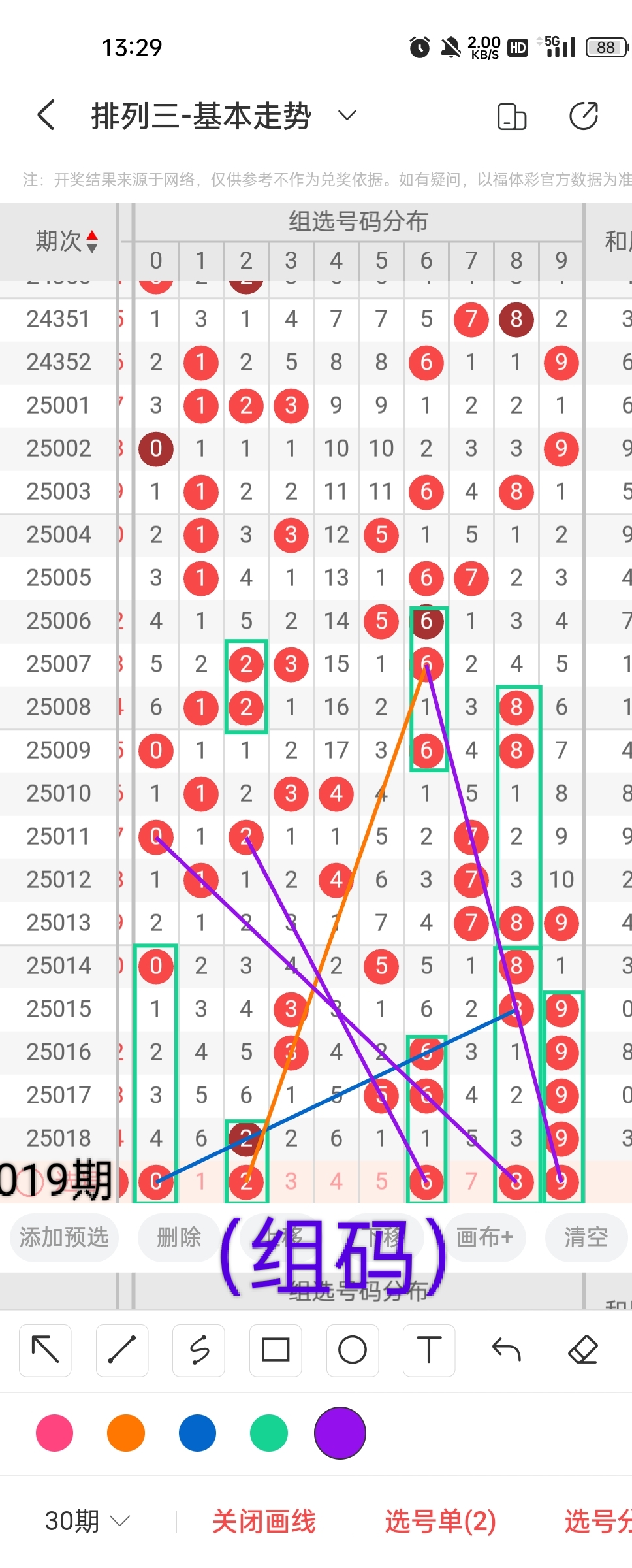Open the 30期 period dropdown
632x1568 pixels.
point(87,1521)
